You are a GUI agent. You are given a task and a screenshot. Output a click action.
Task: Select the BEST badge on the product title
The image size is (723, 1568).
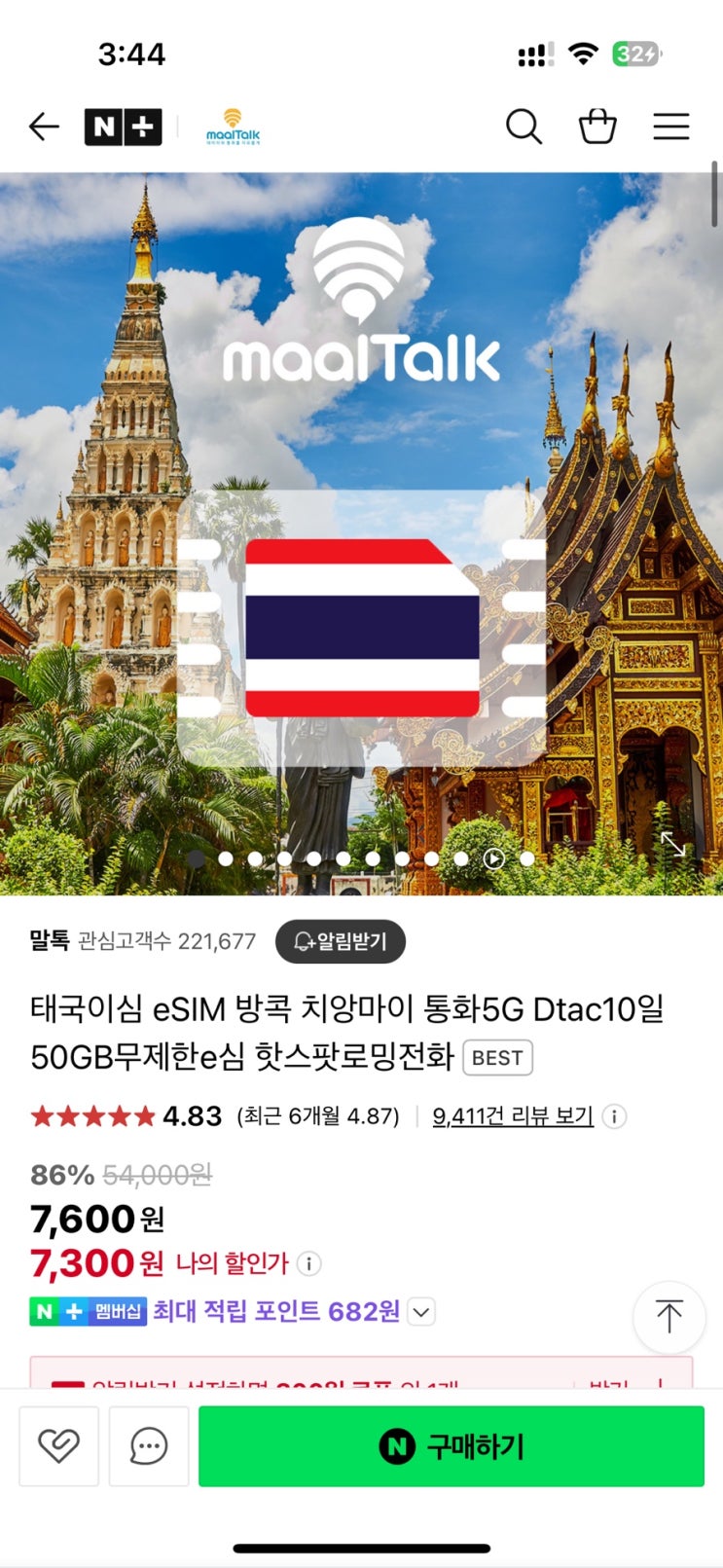(x=498, y=1057)
